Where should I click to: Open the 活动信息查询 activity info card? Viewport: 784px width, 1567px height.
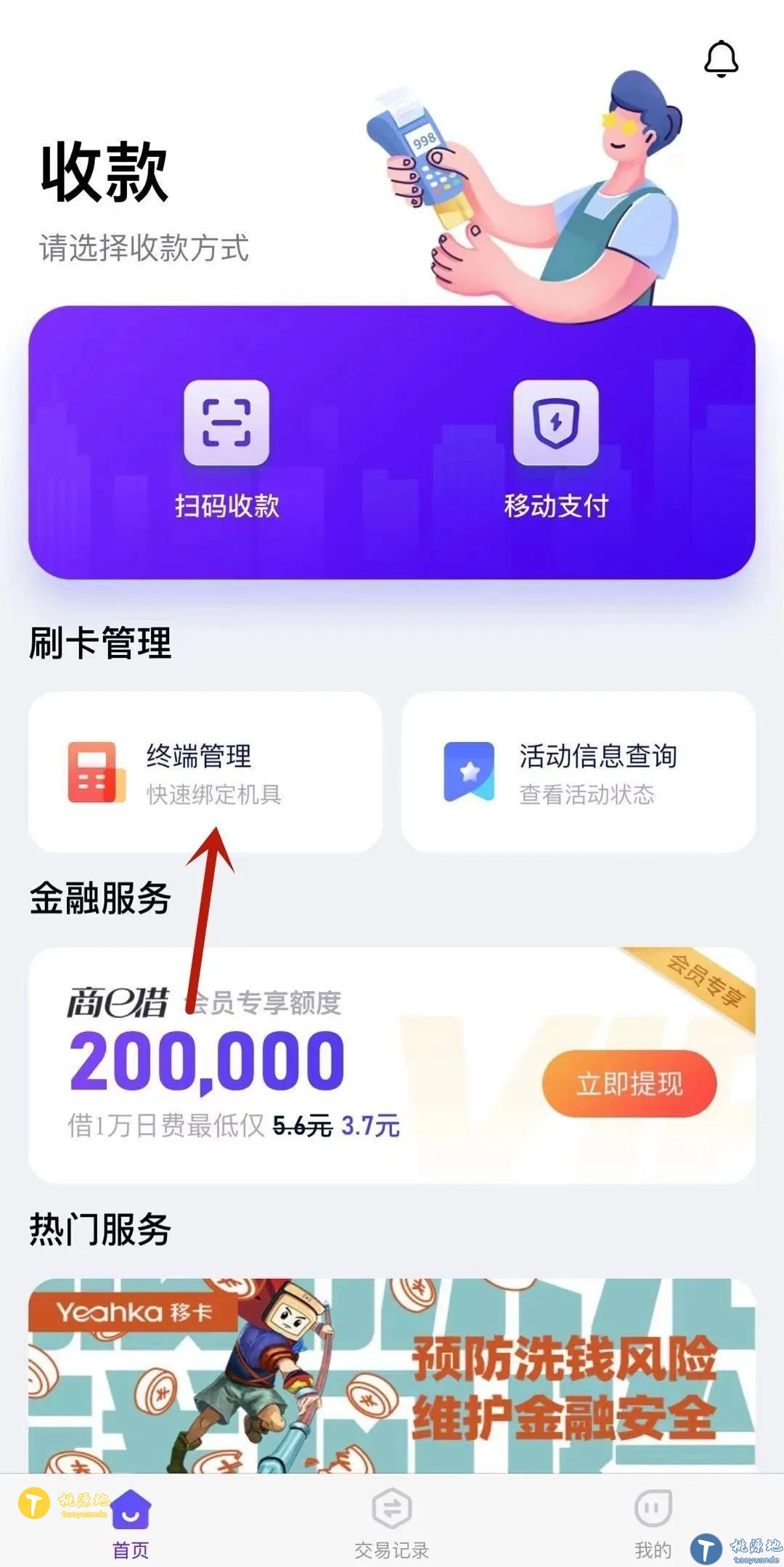pyautogui.click(x=579, y=773)
